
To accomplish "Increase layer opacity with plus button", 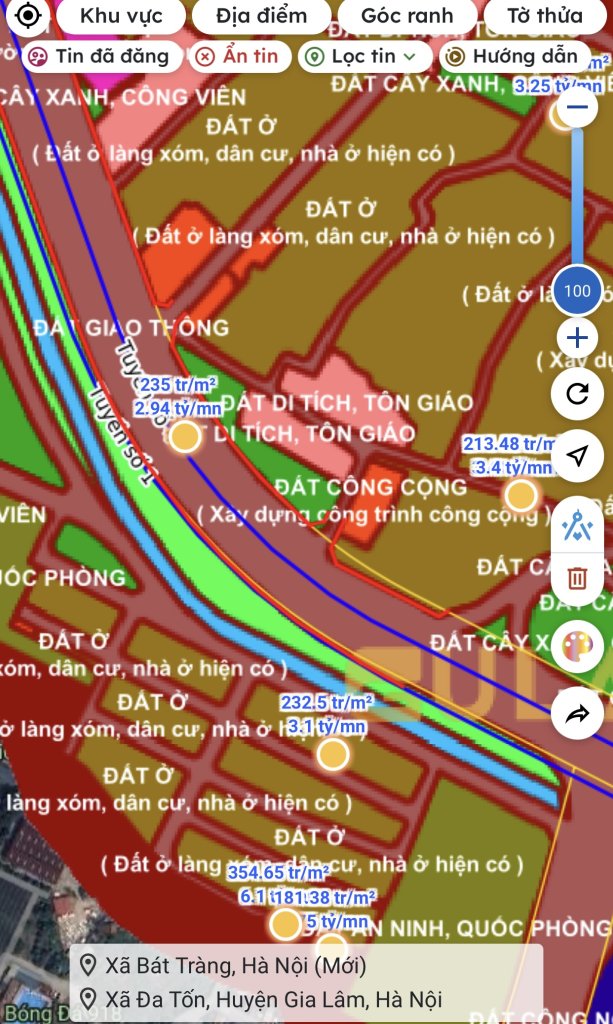I will pos(577,338).
